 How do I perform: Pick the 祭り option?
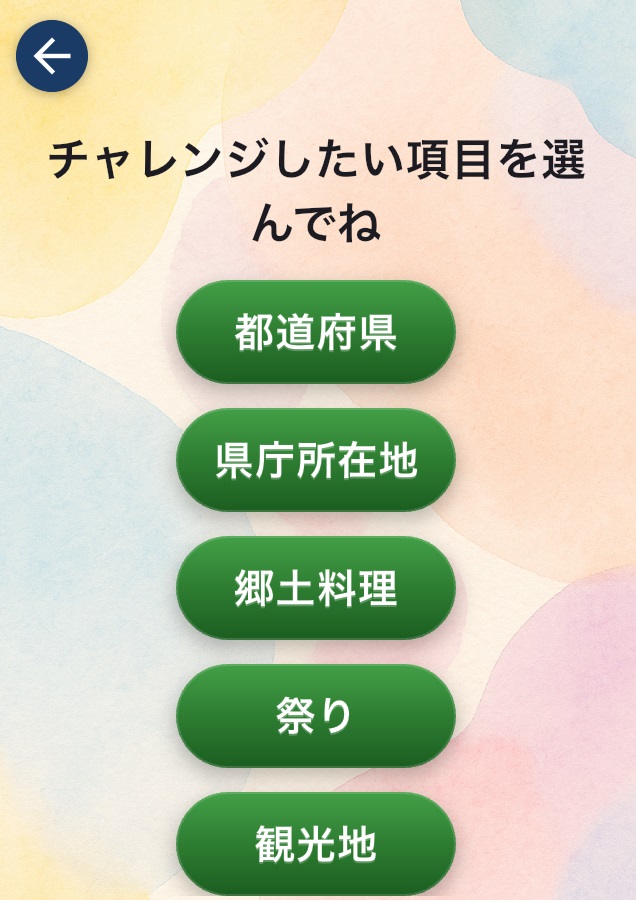pyautogui.click(x=316, y=716)
